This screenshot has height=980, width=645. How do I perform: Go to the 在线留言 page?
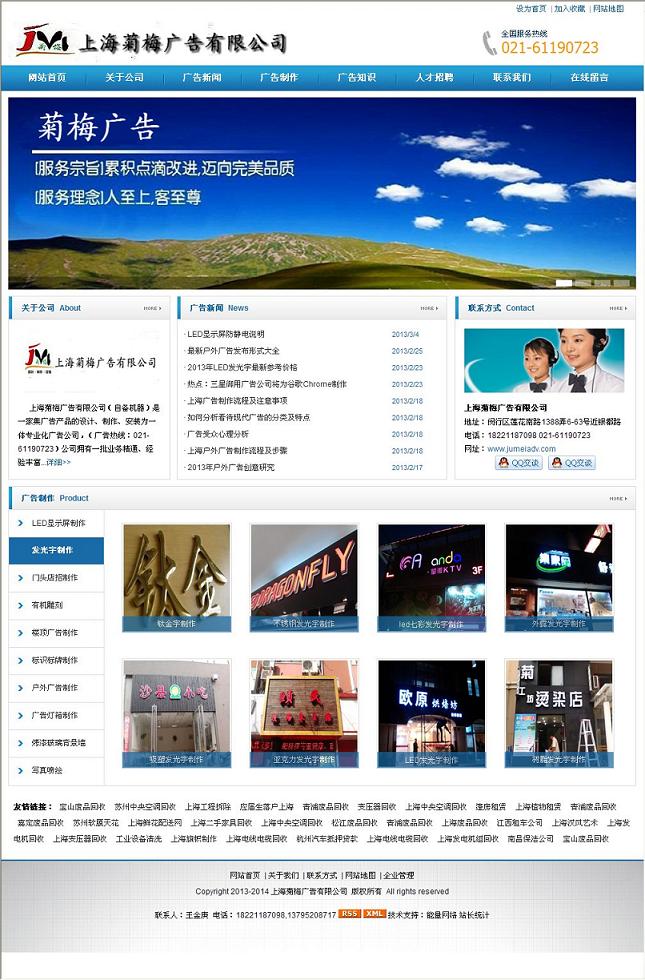(589, 78)
